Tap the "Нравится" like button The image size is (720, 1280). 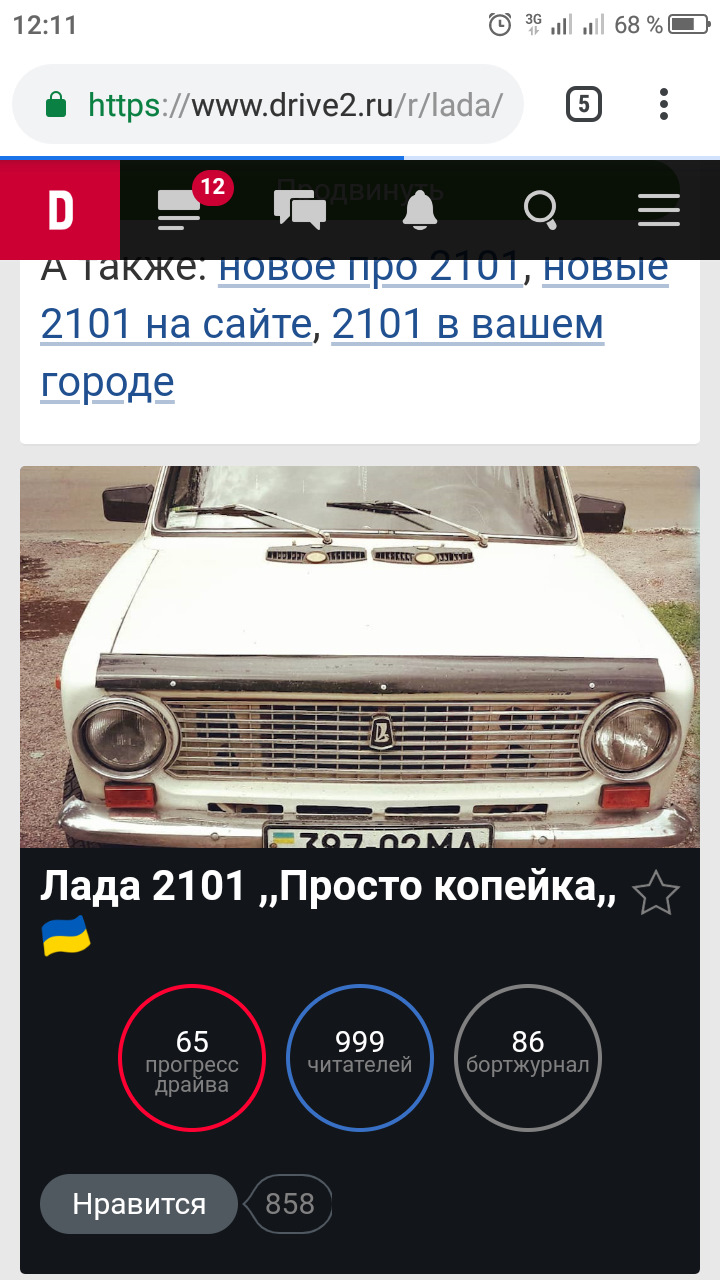[x=139, y=1204]
